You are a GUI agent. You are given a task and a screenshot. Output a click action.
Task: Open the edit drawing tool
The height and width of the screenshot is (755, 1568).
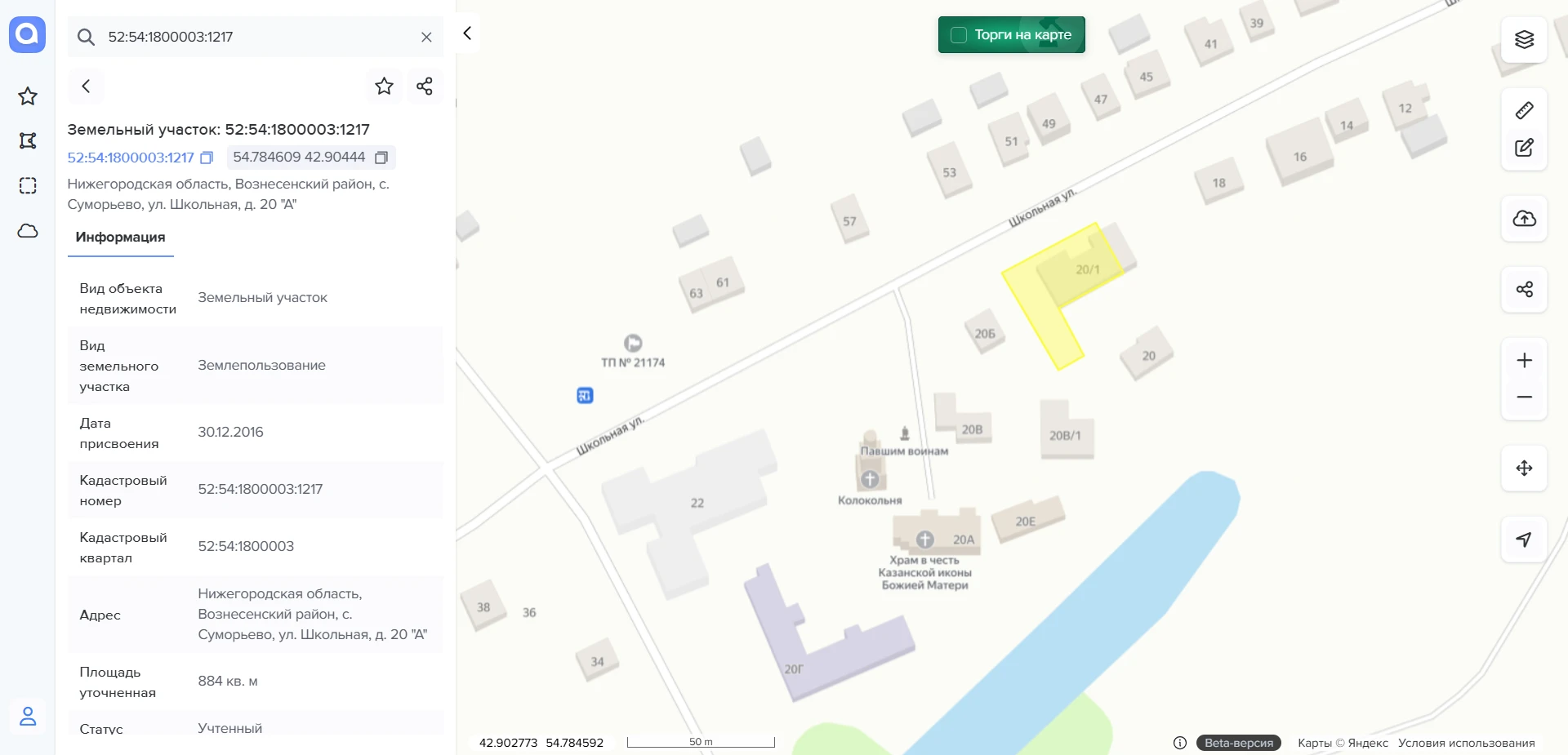click(x=1524, y=148)
